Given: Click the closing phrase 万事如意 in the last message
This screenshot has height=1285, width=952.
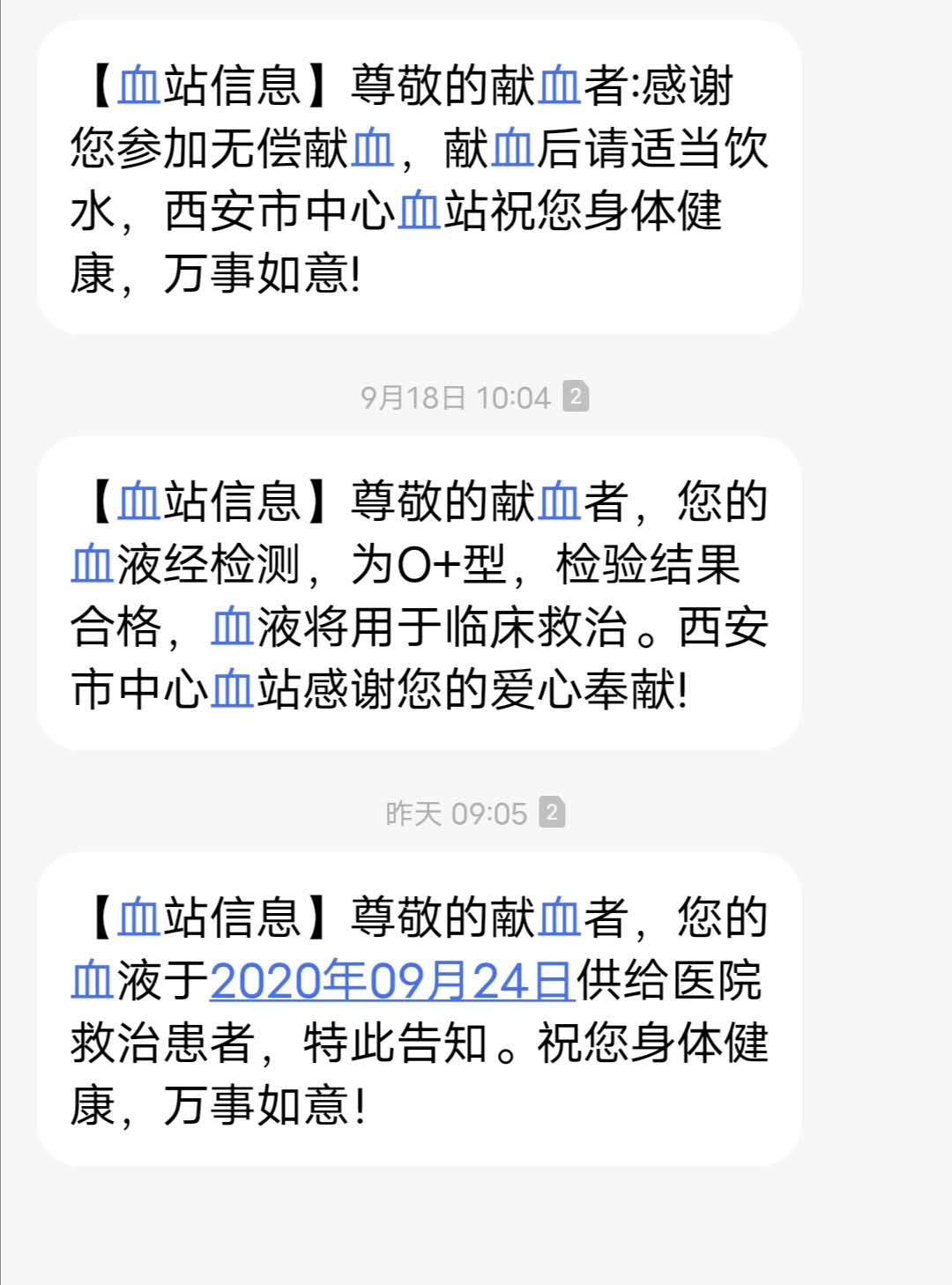Looking at the screenshot, I should pyautogui.click(x=251, y=1103).
